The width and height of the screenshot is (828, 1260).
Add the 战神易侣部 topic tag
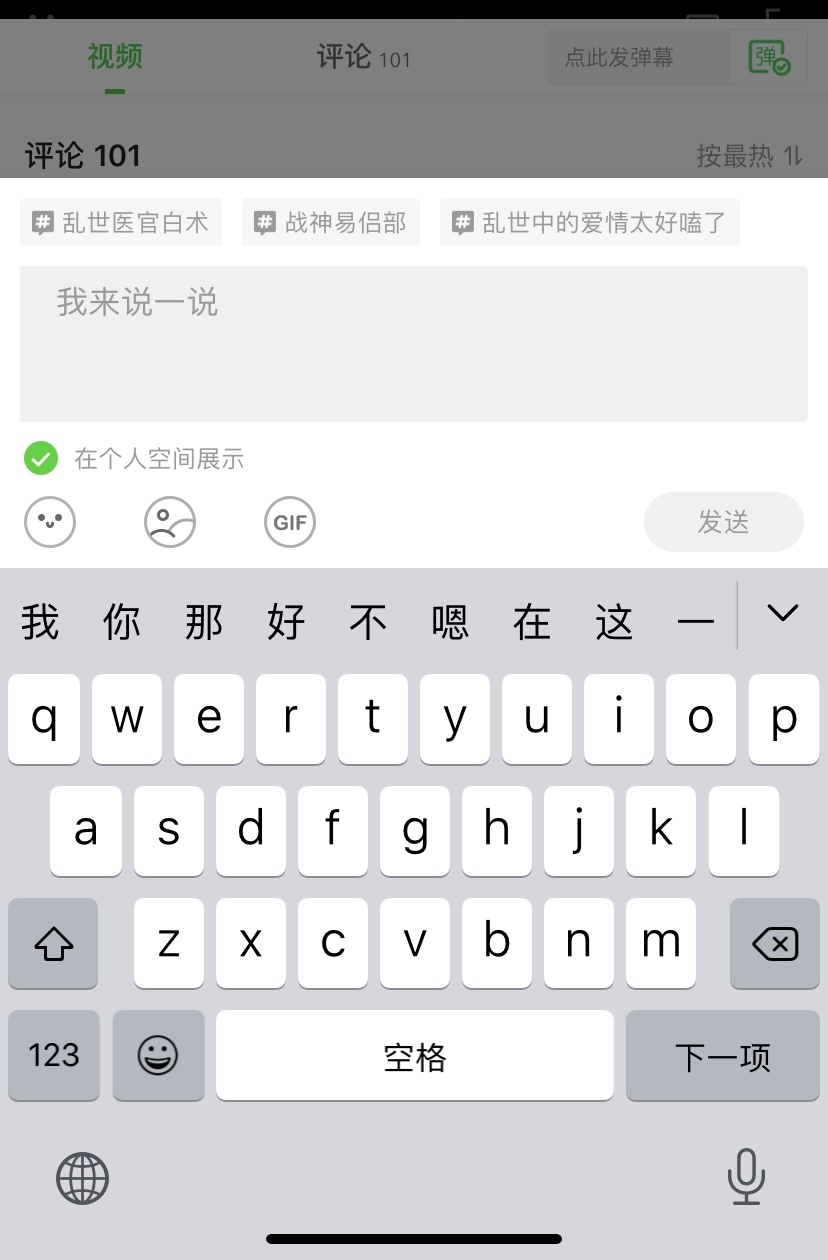(x=331, y=222)
